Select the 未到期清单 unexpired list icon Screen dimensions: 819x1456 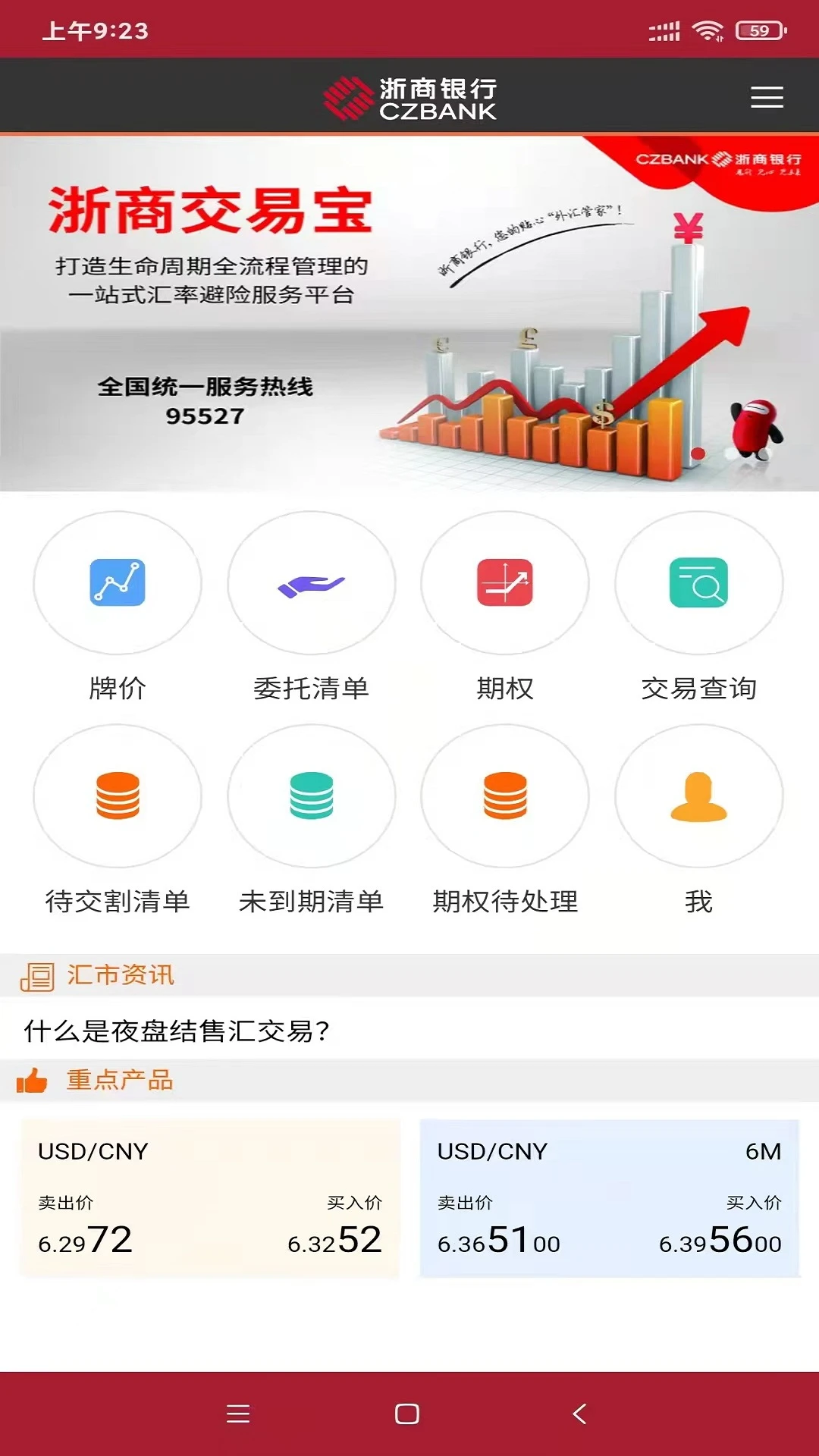[x=312, y=795]
